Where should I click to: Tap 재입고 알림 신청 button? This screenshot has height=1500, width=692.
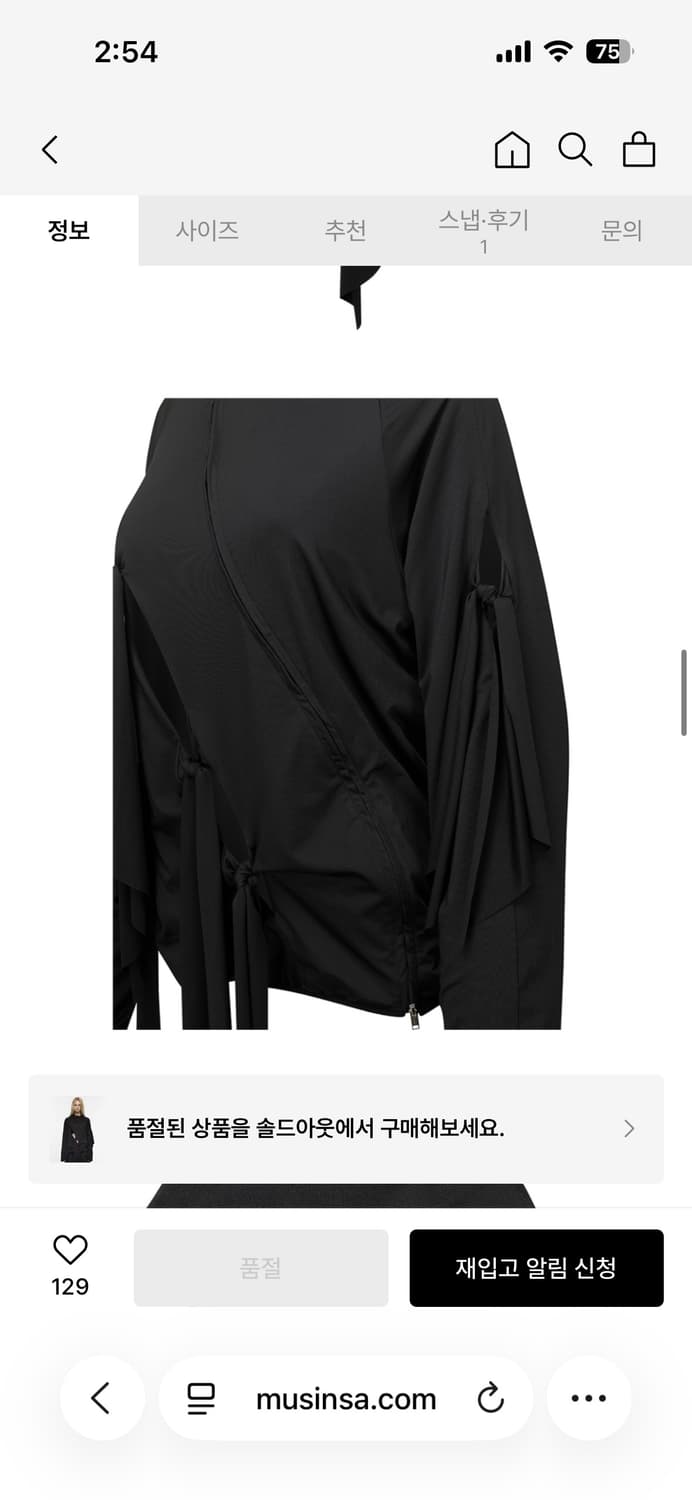(536, 1268)
